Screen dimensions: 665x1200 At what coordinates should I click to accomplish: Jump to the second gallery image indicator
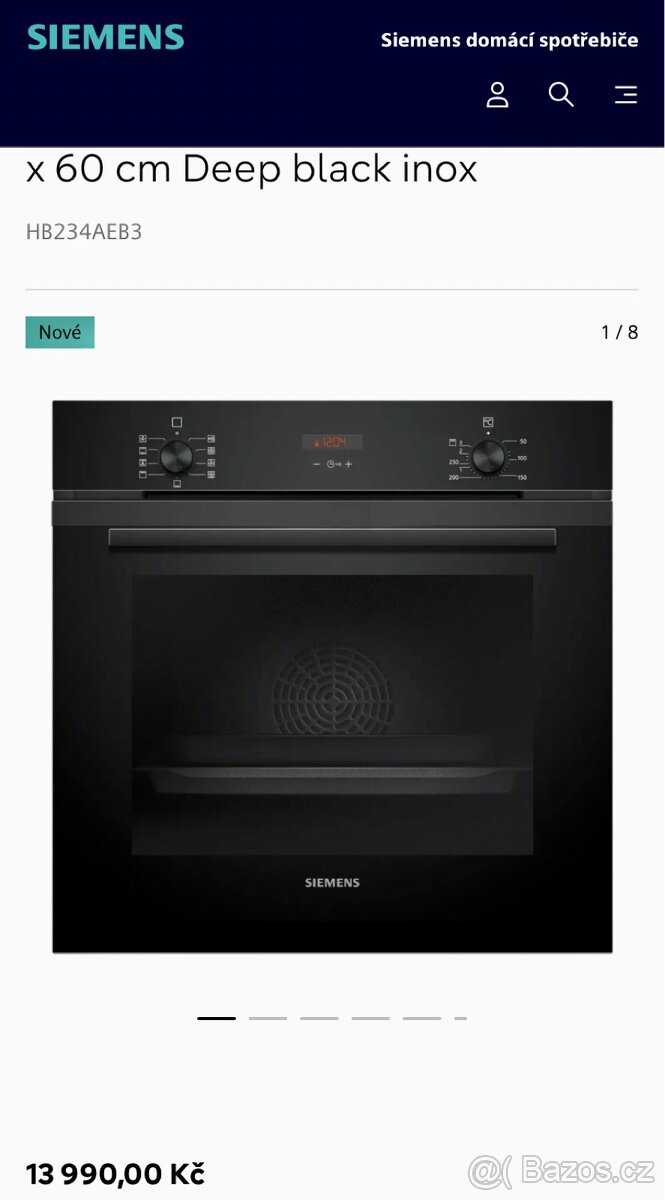point(268,1018)
